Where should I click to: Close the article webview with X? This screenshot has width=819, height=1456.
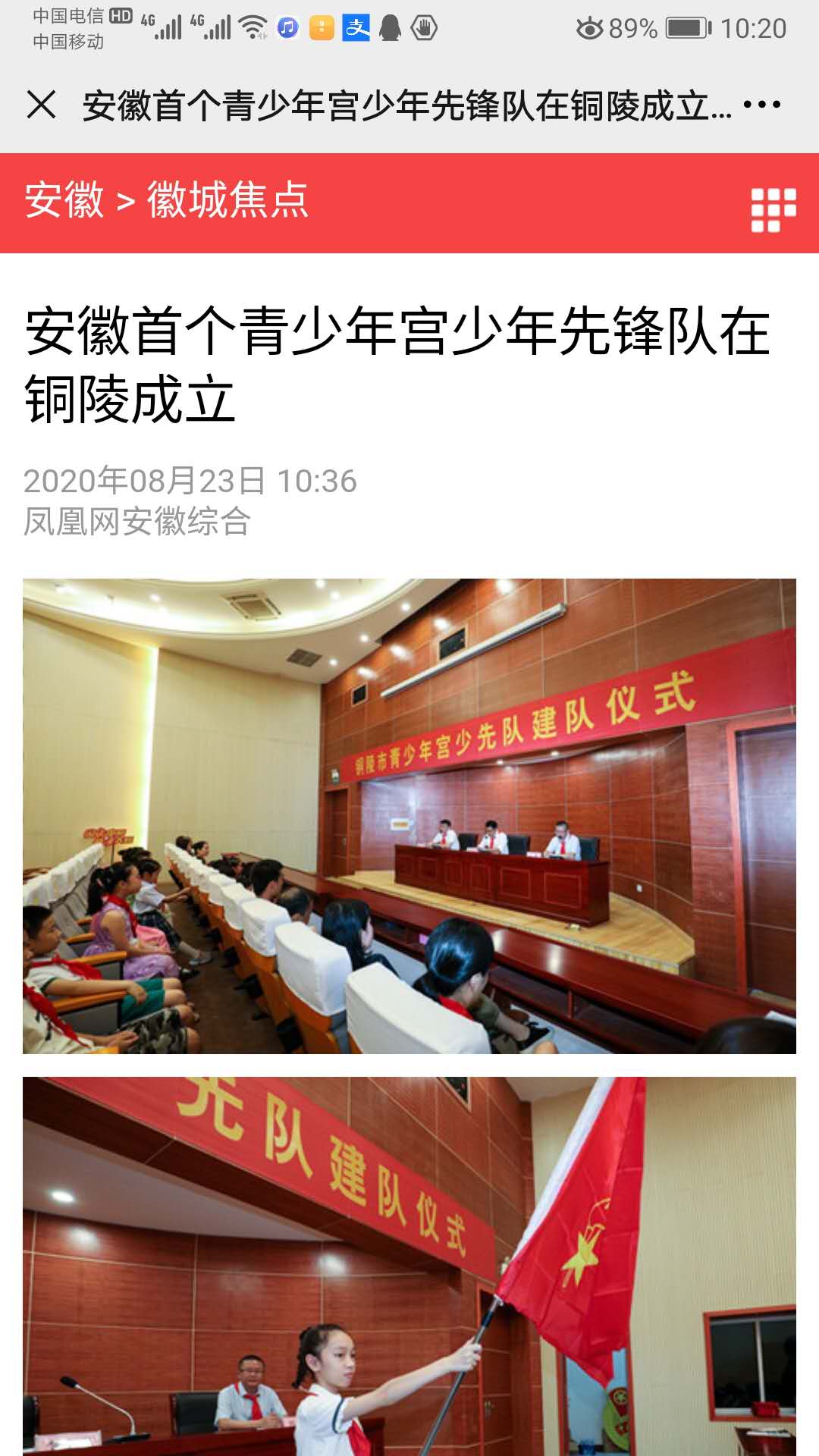[x=41, y=105]
